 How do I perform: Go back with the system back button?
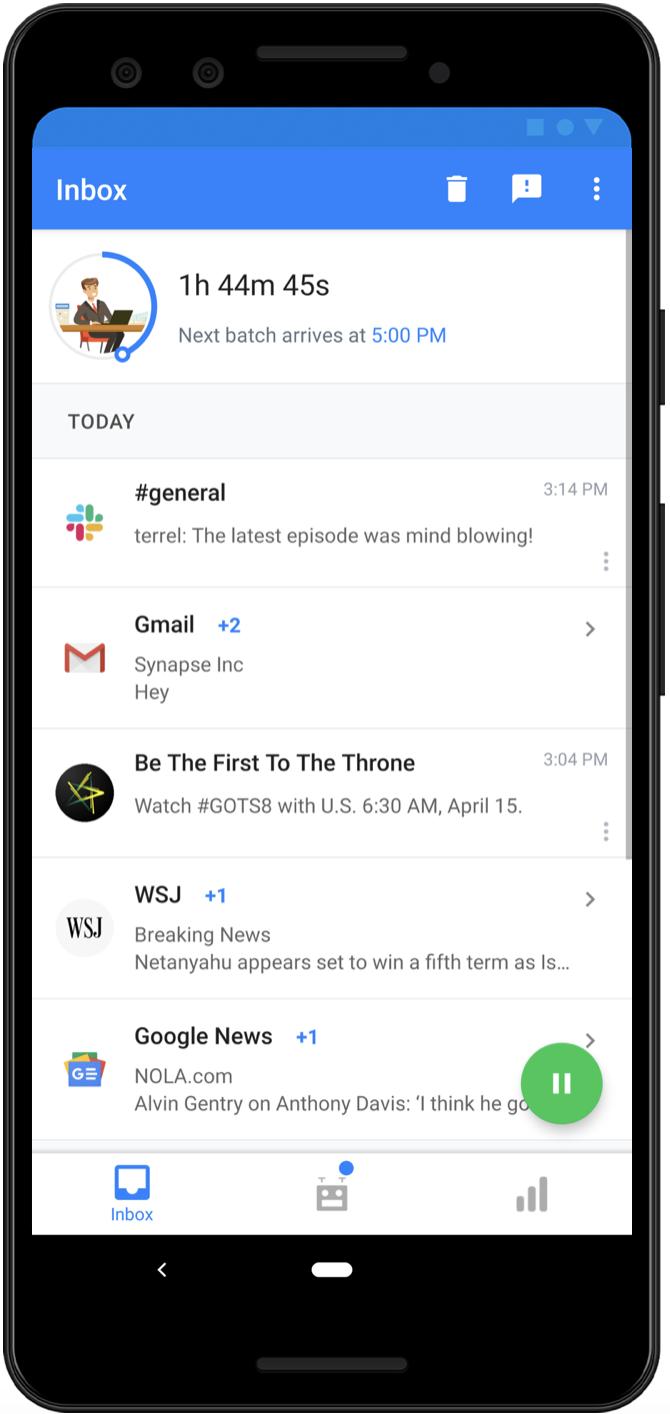coord(162,1270)
